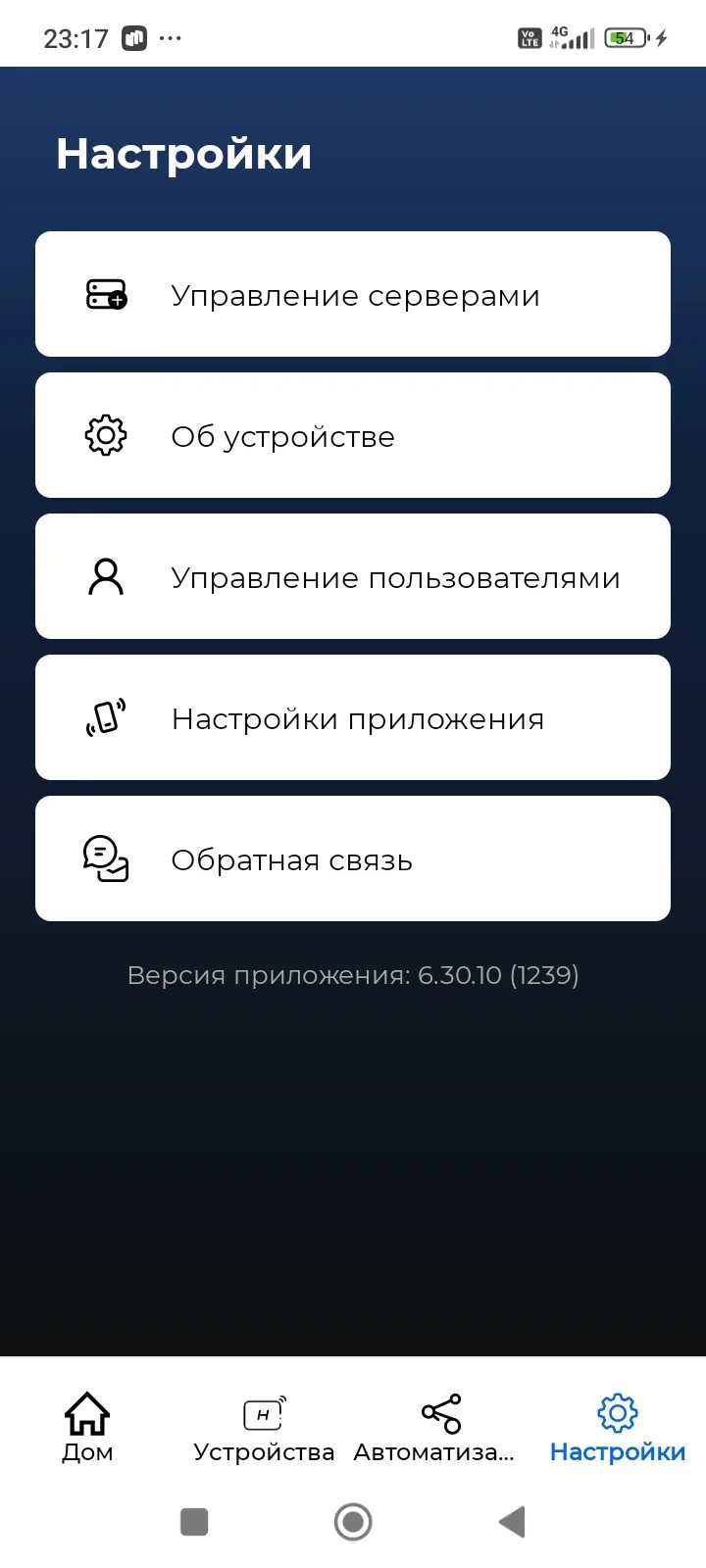The width and height of the screenshot is (706, 1568).
Task: Open Управление серверами
Action: (x=353, y=293)
